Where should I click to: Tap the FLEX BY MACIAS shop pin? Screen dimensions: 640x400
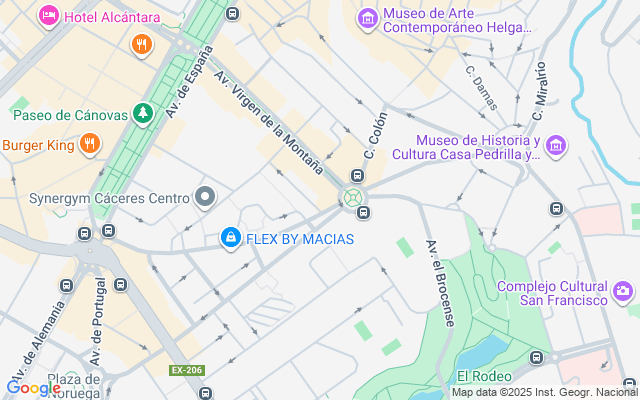coord(231,238)
